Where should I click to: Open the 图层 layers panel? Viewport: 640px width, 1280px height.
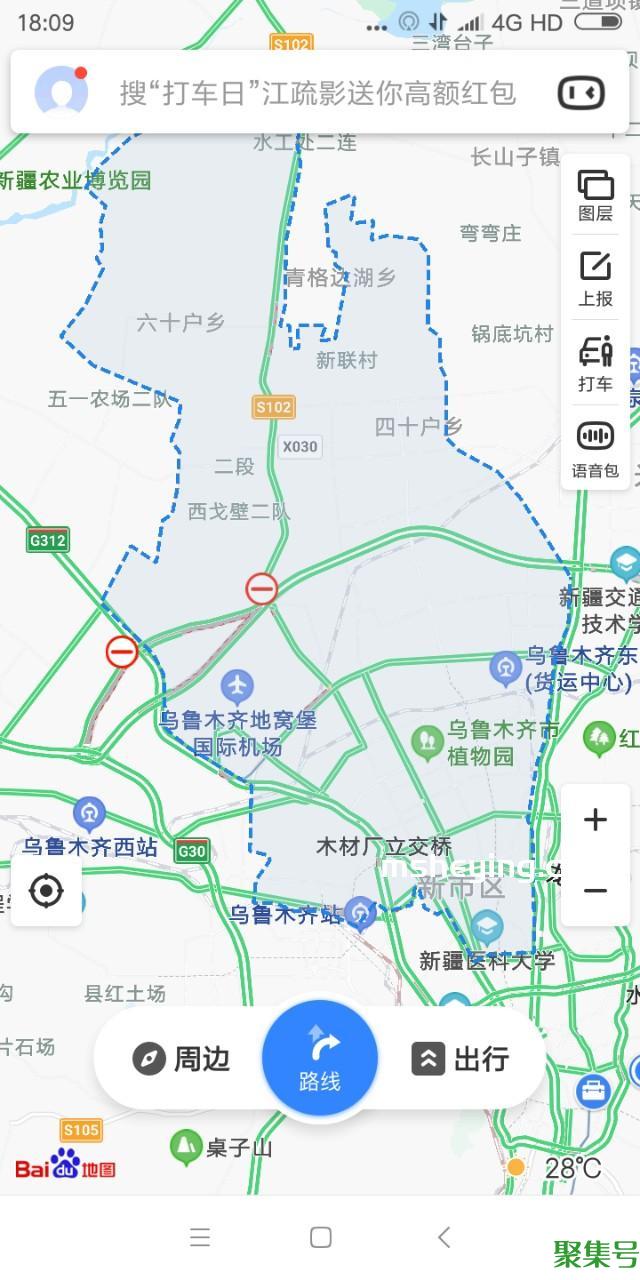(x=595, y=195)
